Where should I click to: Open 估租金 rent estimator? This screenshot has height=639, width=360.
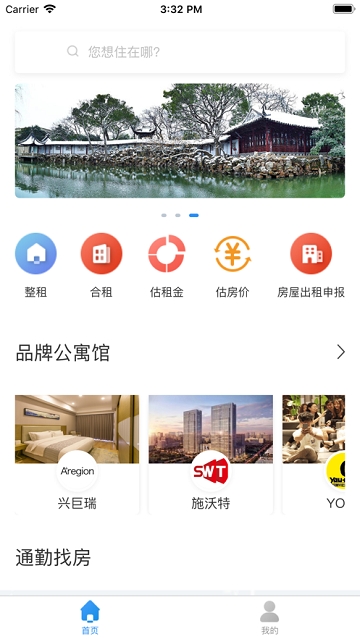[x=166, y=265]
